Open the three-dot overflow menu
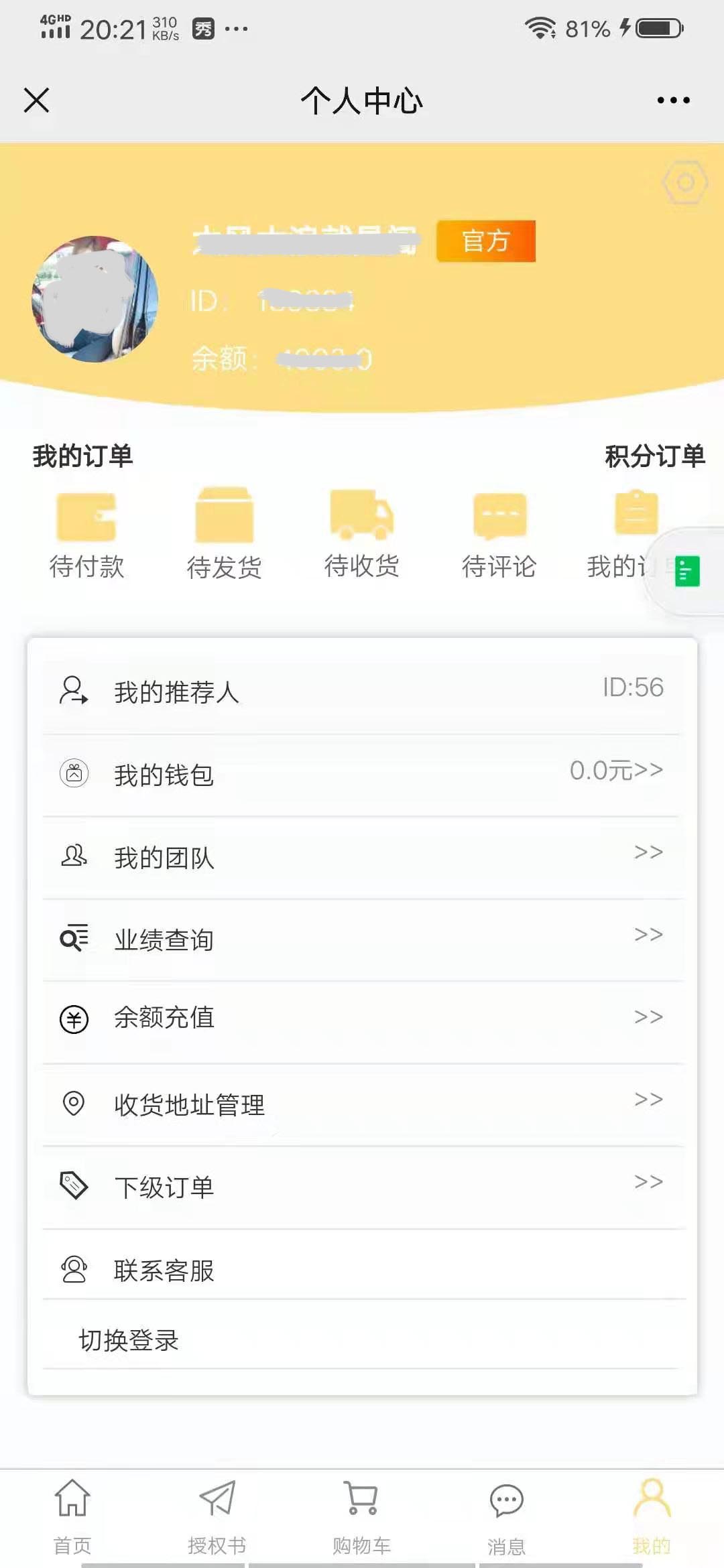This screenshot has height=1568, width=724. click(x=673, y=101)
